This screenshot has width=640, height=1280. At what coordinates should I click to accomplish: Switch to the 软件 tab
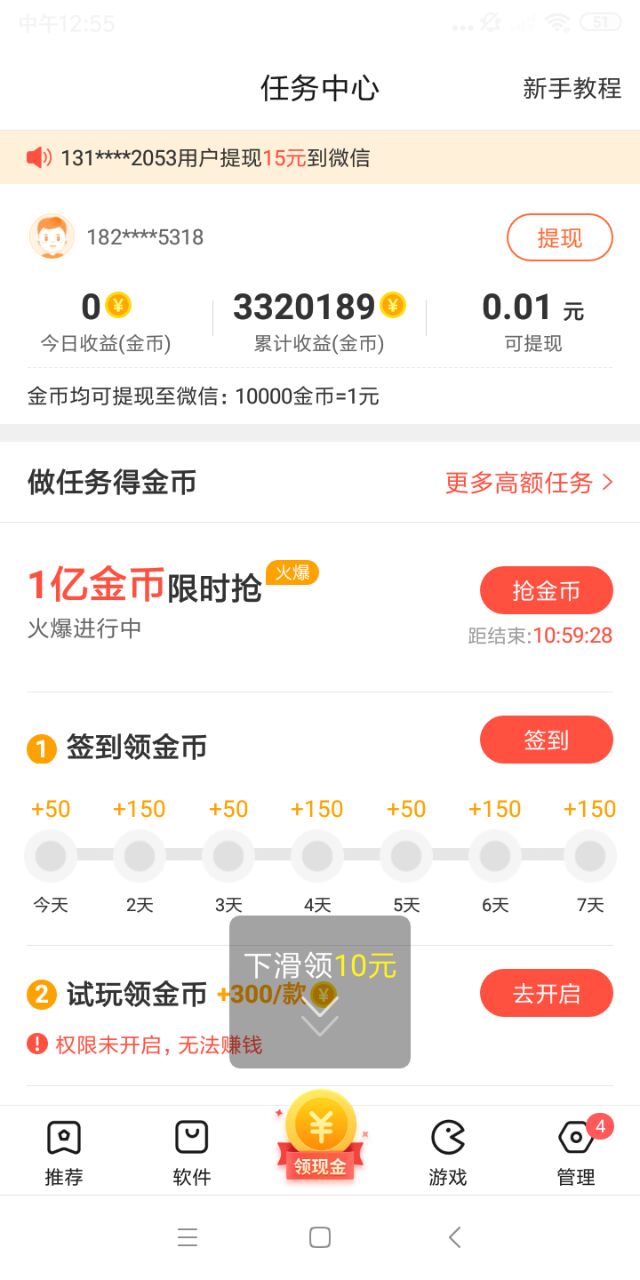[x=192, y=1152]
